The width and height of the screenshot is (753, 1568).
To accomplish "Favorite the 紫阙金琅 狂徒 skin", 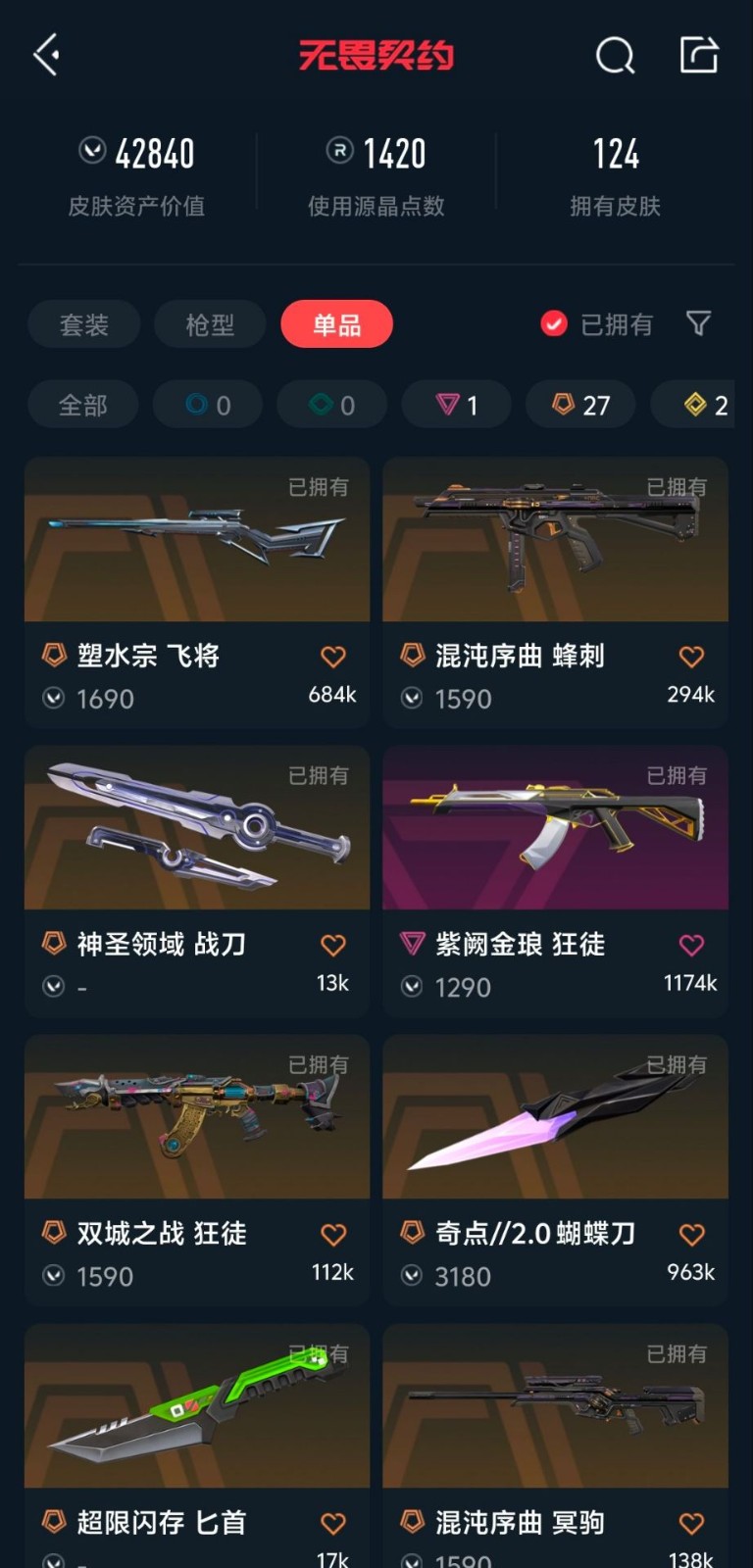I will [691, 945].
